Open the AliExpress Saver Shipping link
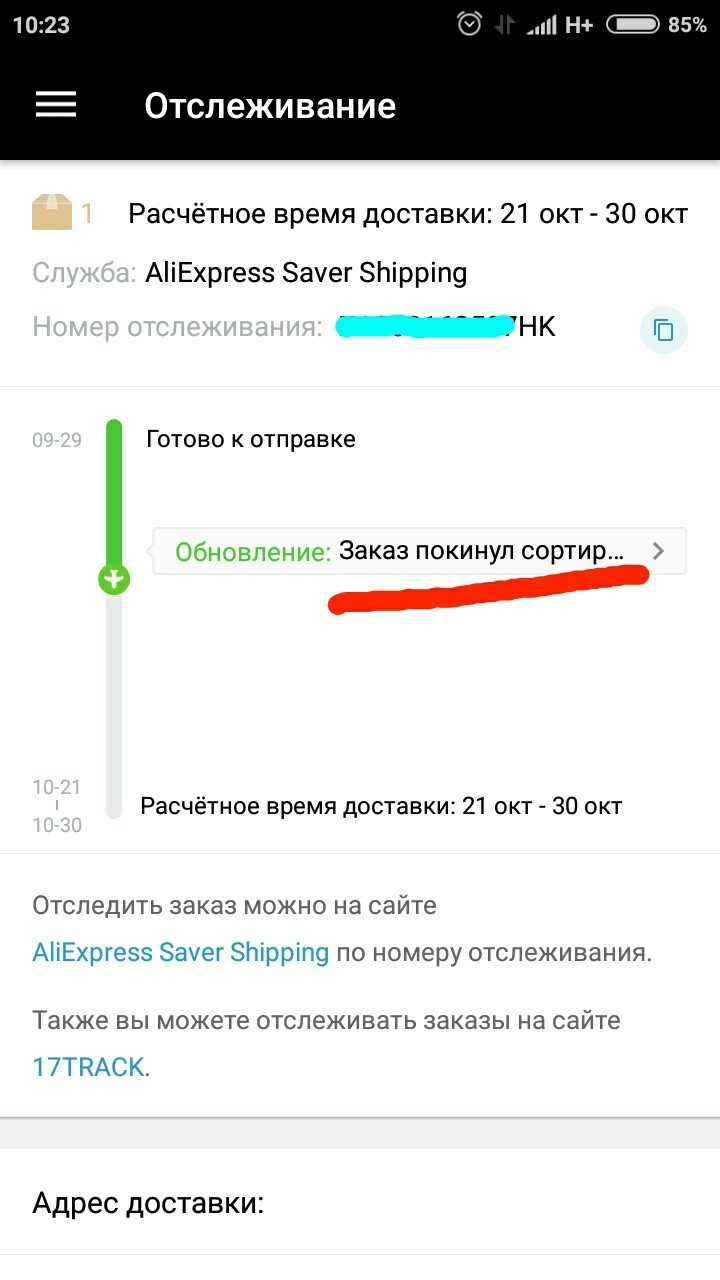The height and width of the screenshot is (1280, 720). [x=180, y=952]
